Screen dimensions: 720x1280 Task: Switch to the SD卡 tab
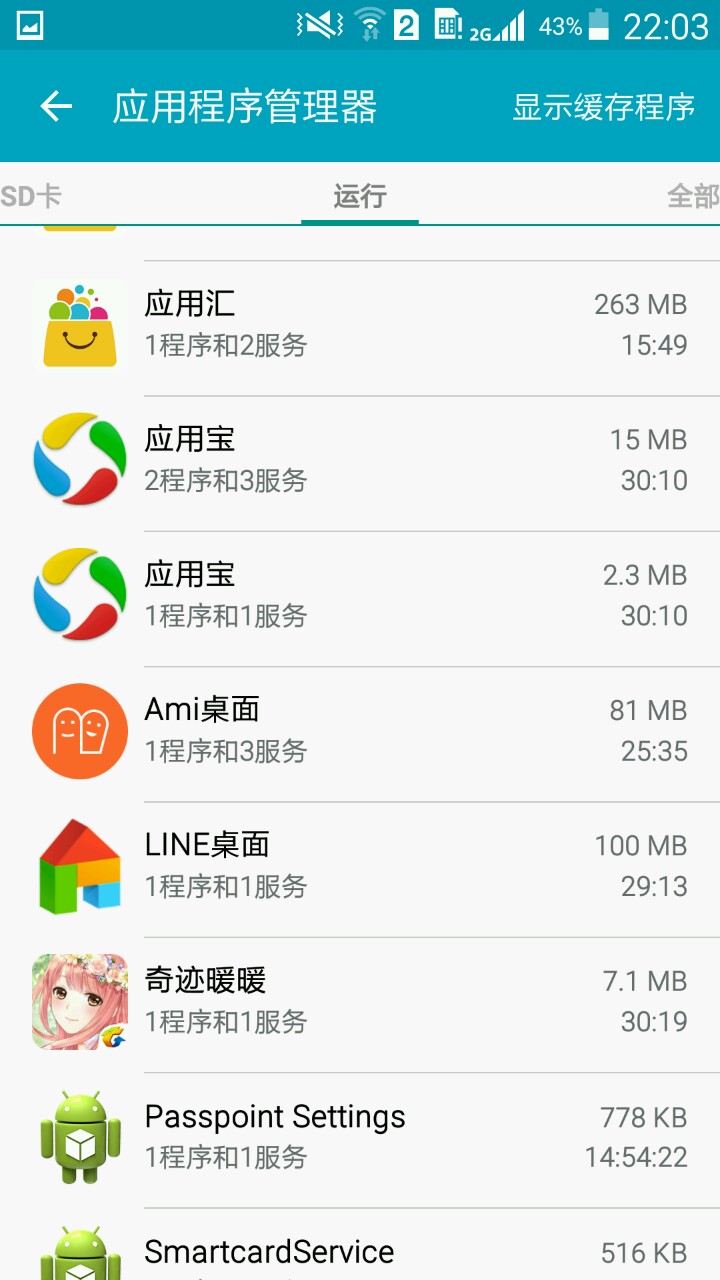pyautogui.click(x=30, y=196)
